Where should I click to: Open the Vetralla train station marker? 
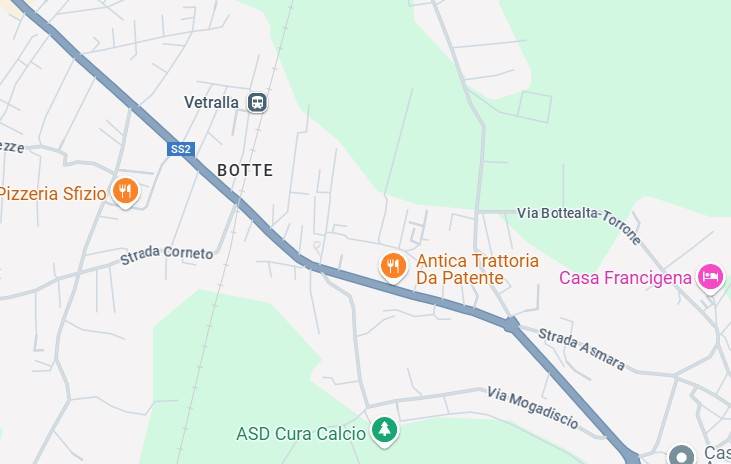coord(258,102)
